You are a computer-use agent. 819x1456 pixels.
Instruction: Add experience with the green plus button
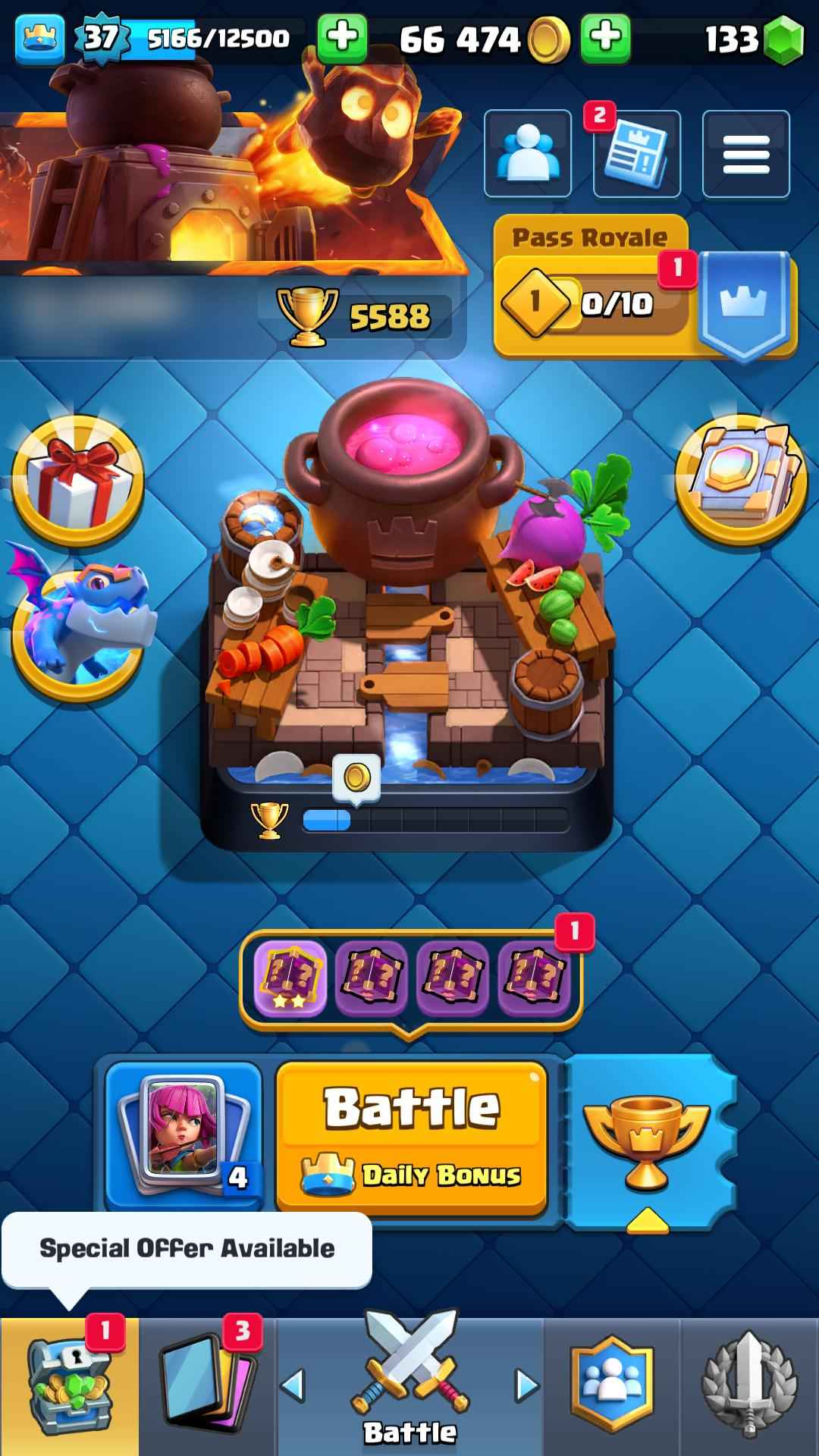342,36
